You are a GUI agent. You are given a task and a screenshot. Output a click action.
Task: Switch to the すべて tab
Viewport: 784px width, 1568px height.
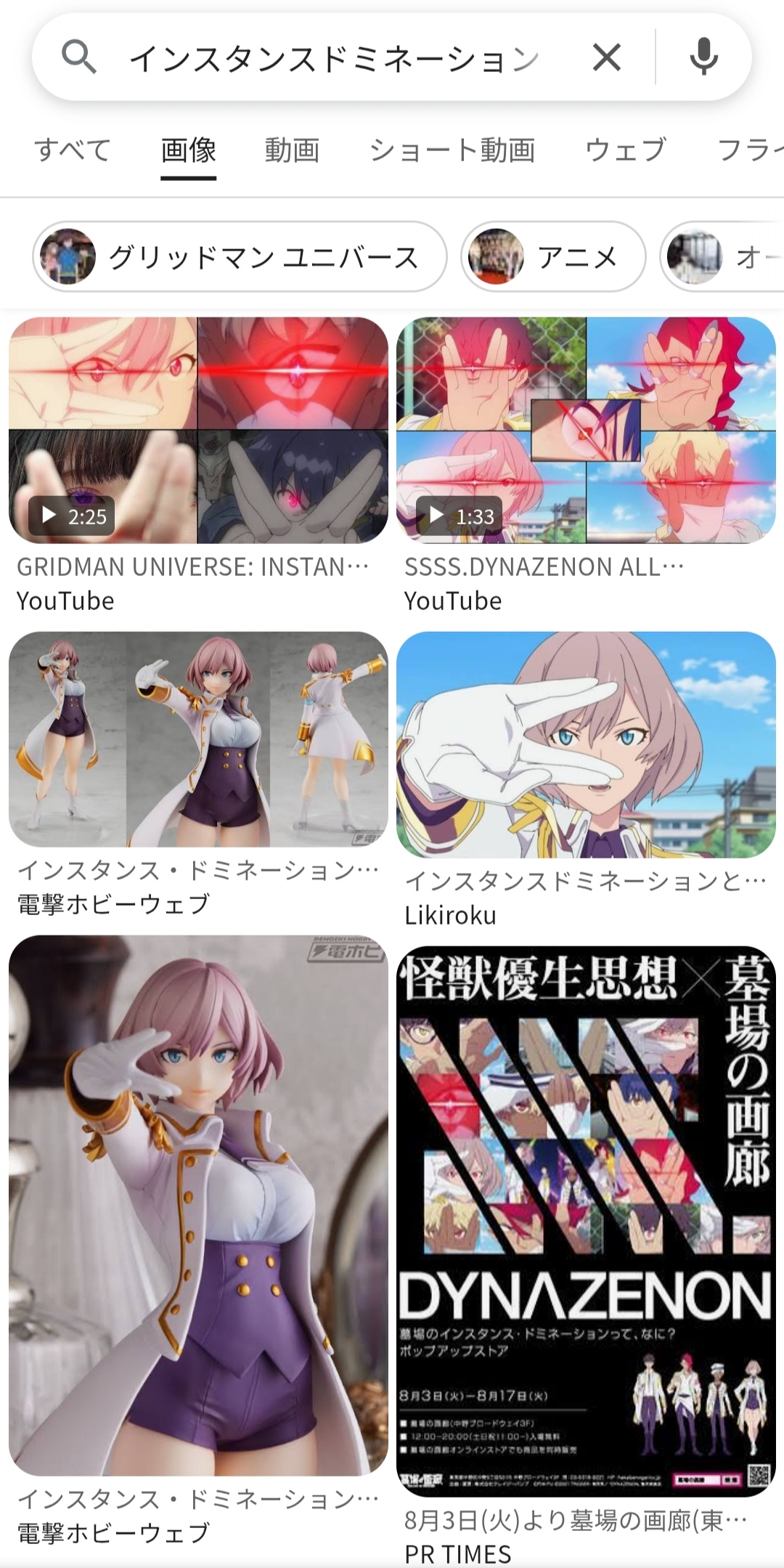[x=73, y=150]
